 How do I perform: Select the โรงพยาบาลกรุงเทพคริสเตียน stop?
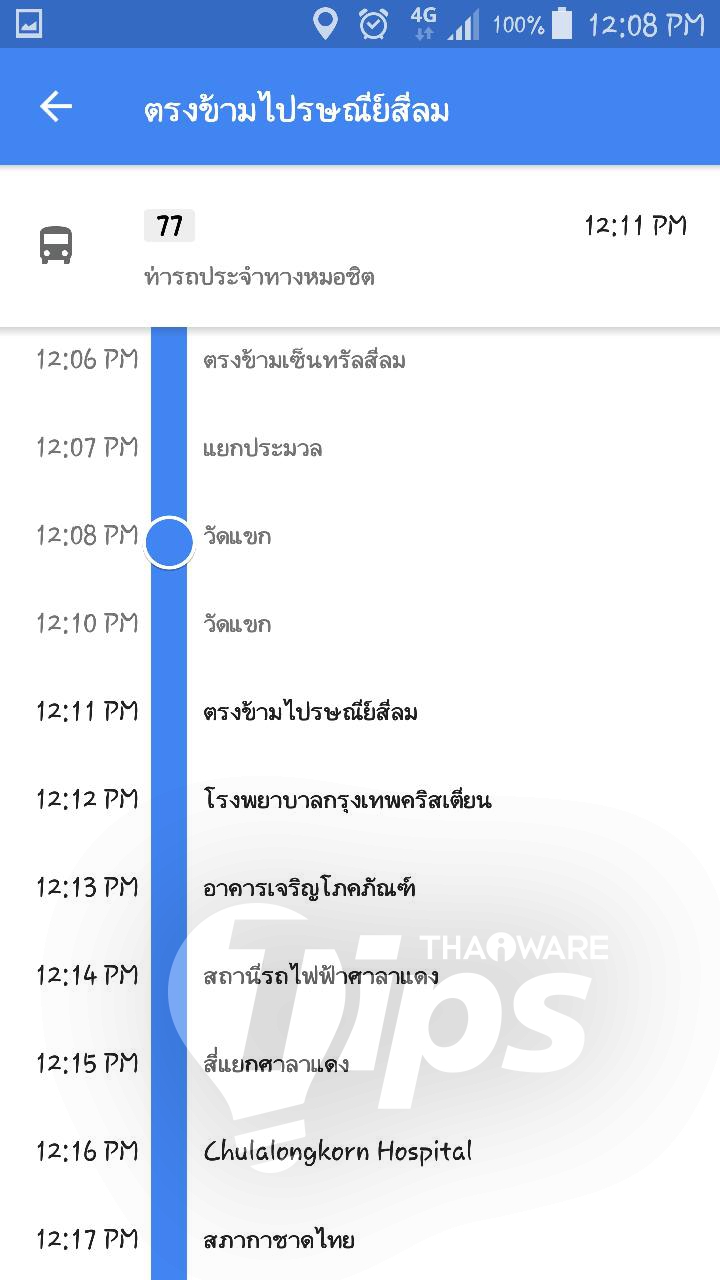click(x=346, y=800)
